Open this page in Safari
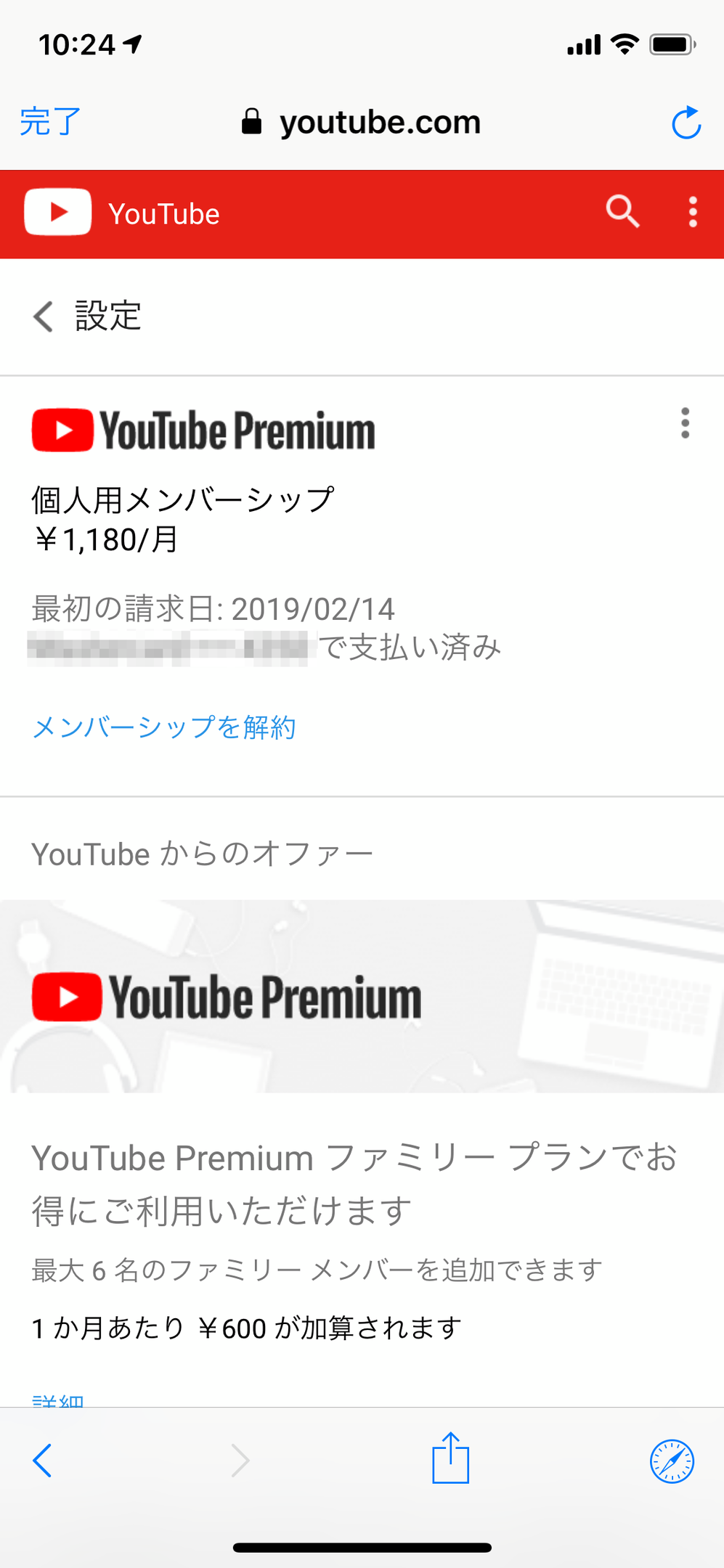The height and width of the screenshot is (1568, 724). click(x=672, y=1461)
